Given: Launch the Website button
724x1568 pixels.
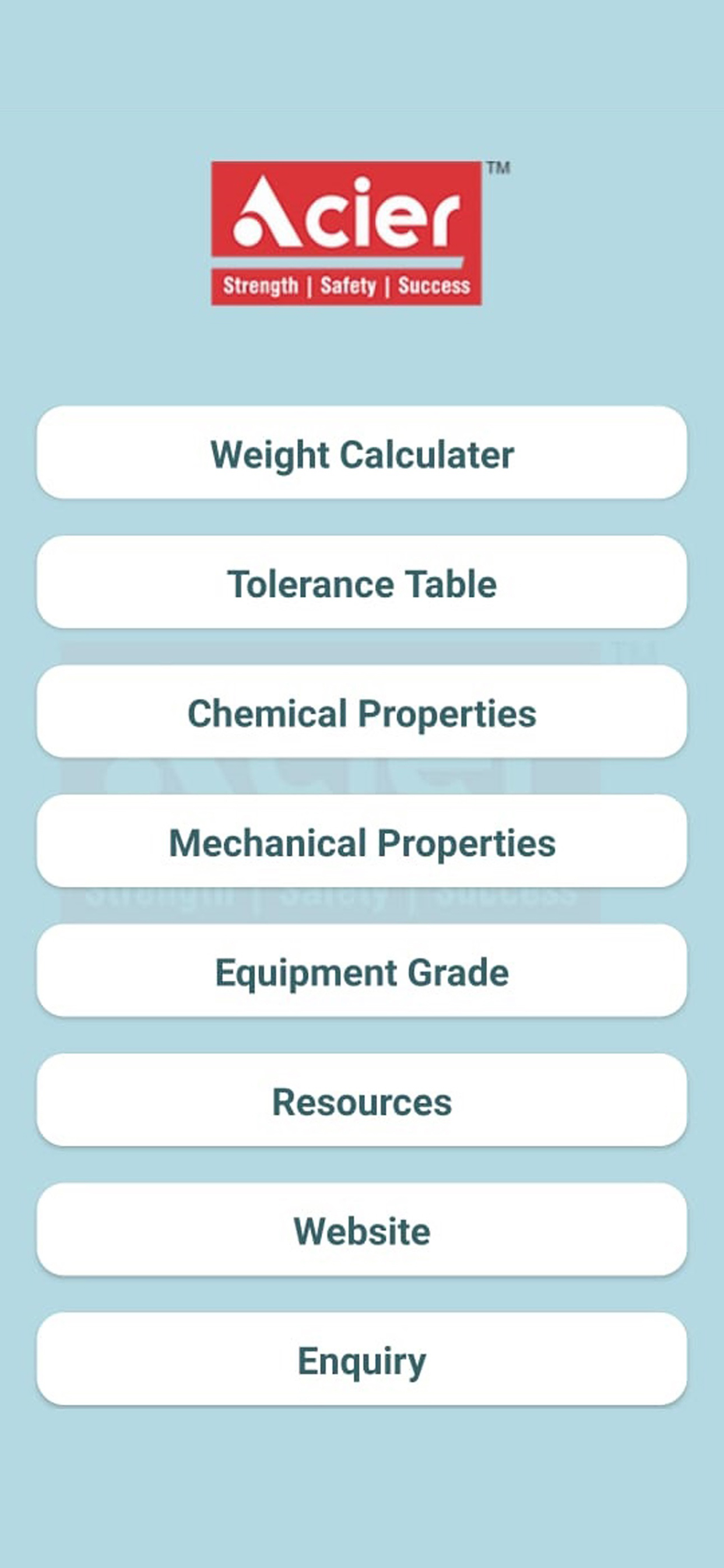Looking at the screenshot, I should [361, 1230].
